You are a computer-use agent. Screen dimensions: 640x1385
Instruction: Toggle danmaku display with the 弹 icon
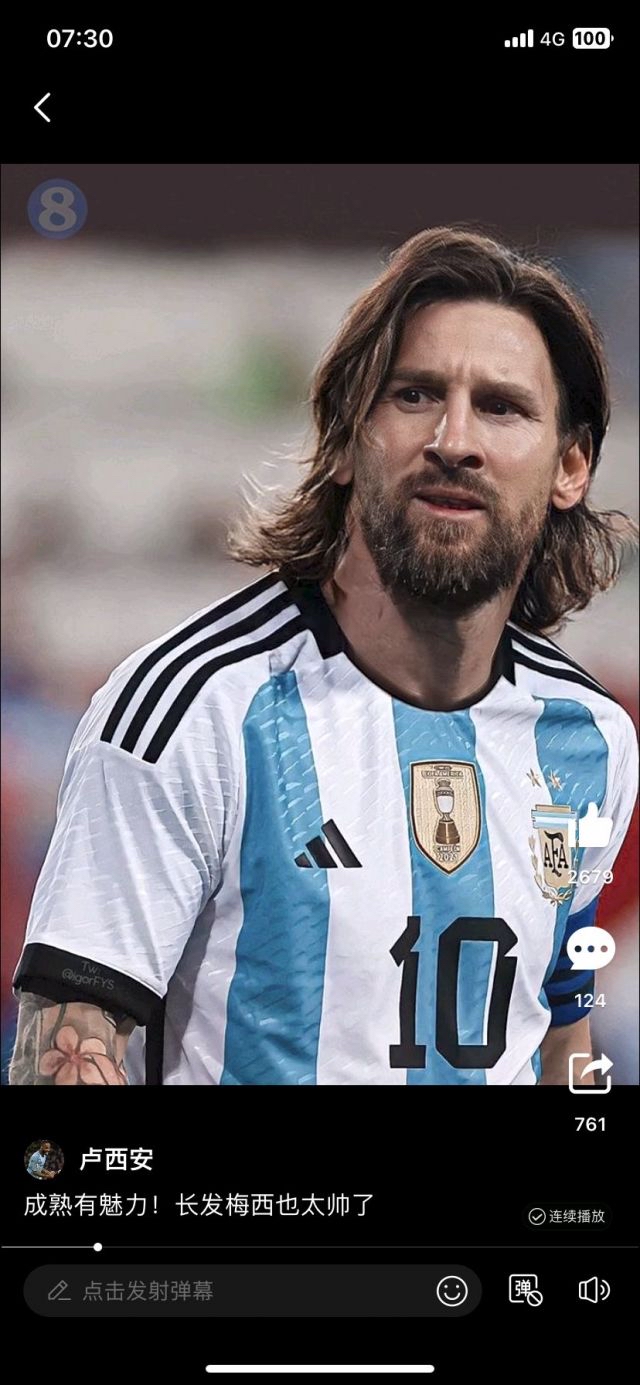(525, 1291)
